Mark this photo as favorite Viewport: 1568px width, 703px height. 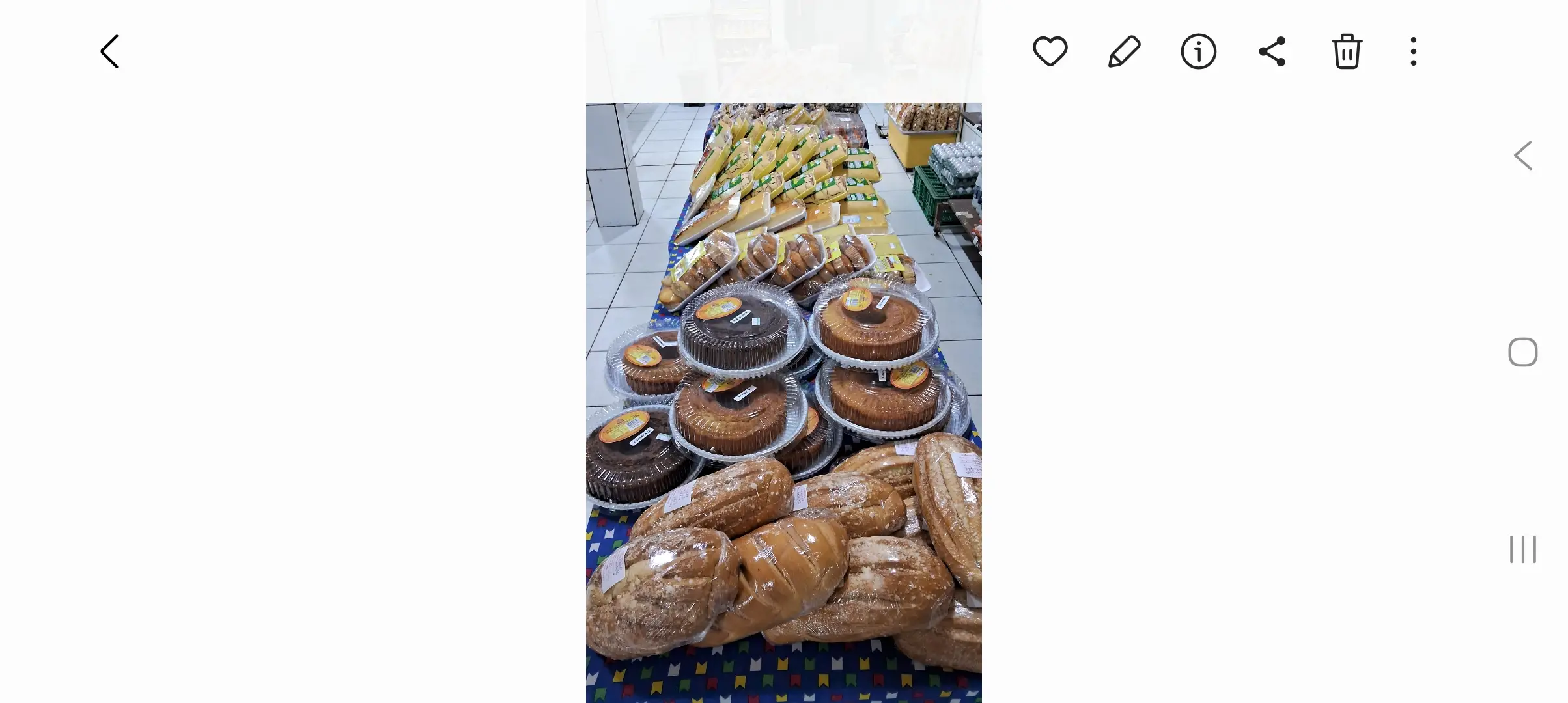click(x=1050, y=51)
